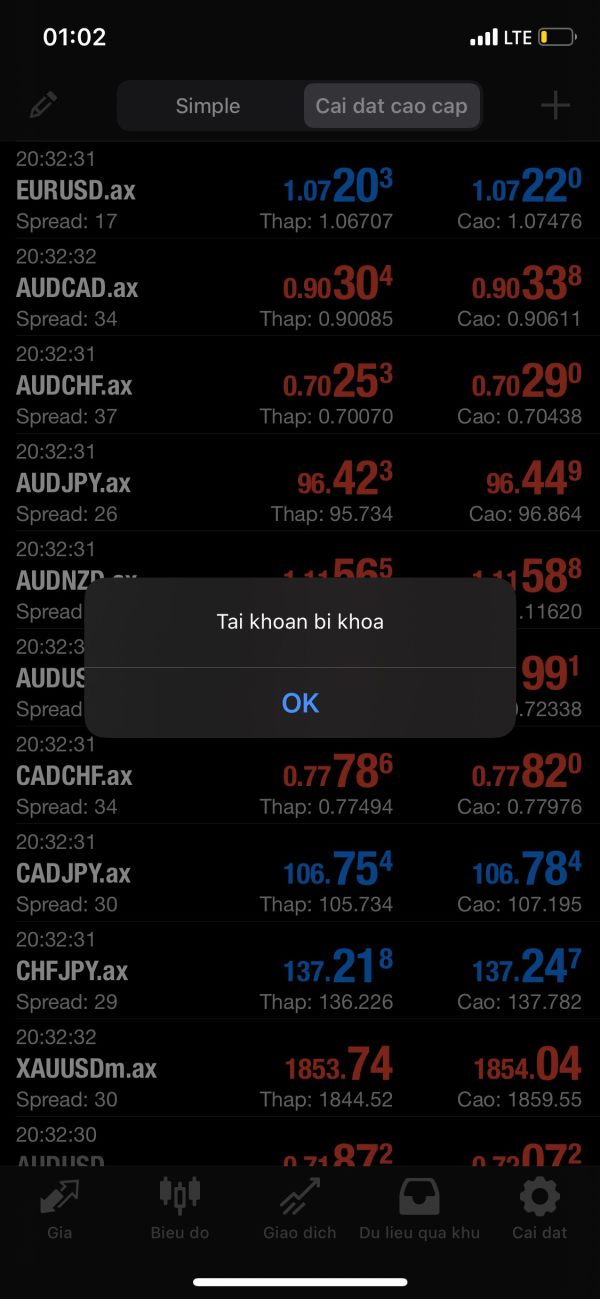This screenshot has width=600, height=1299.
Task: Go to the Gia tab
Action: point(59,1208)
